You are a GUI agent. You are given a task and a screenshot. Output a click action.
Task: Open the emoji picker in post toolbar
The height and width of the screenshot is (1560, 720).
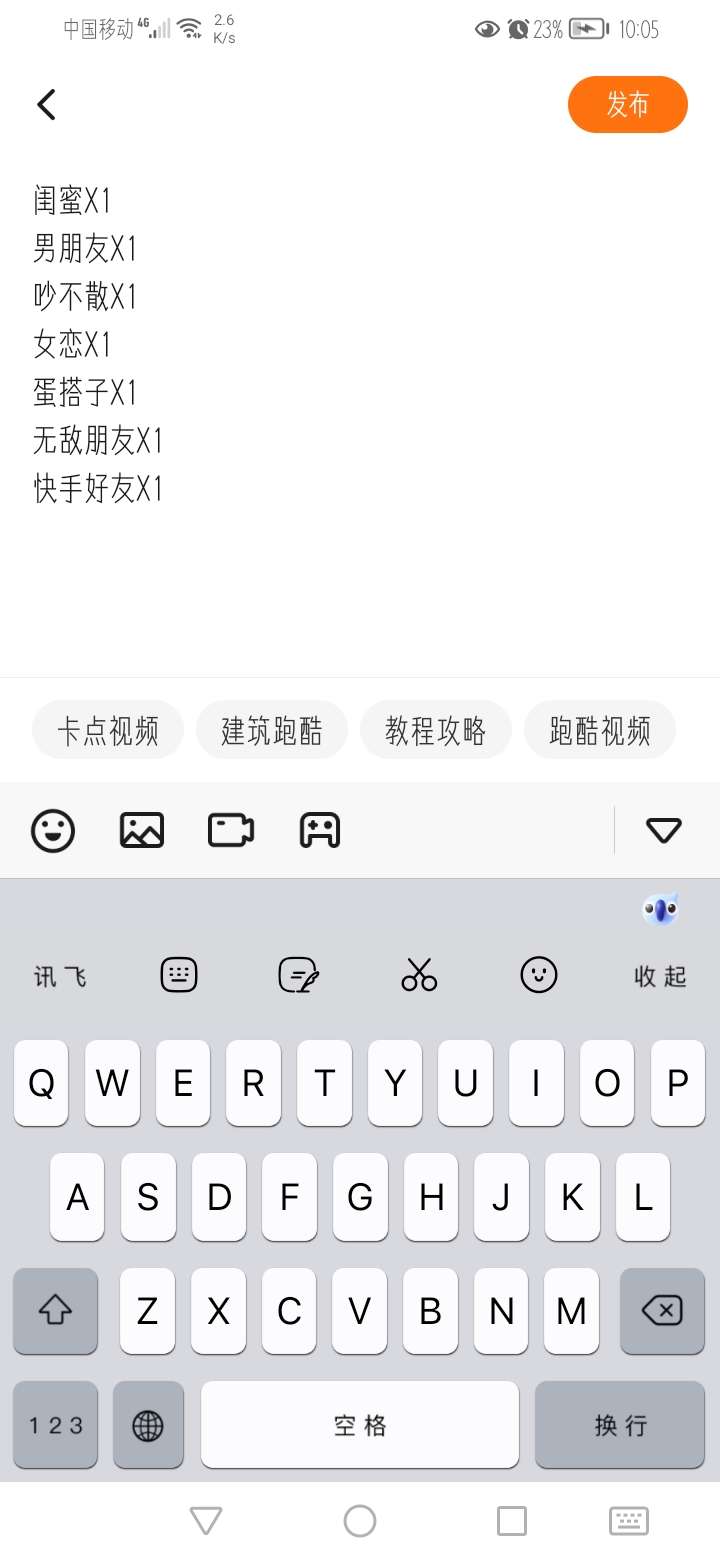(x=53, y=830)
